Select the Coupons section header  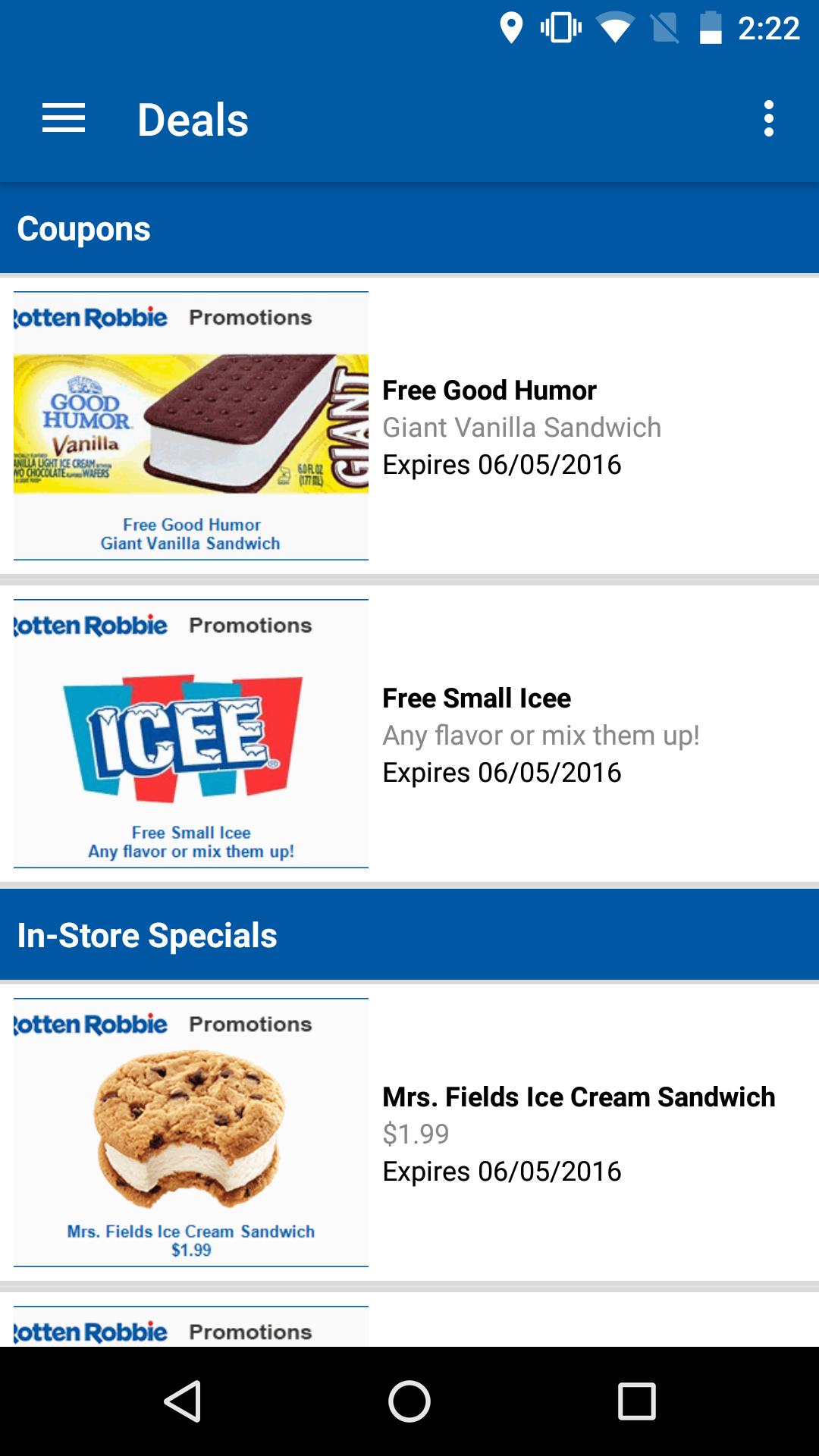tap(84, 229)
